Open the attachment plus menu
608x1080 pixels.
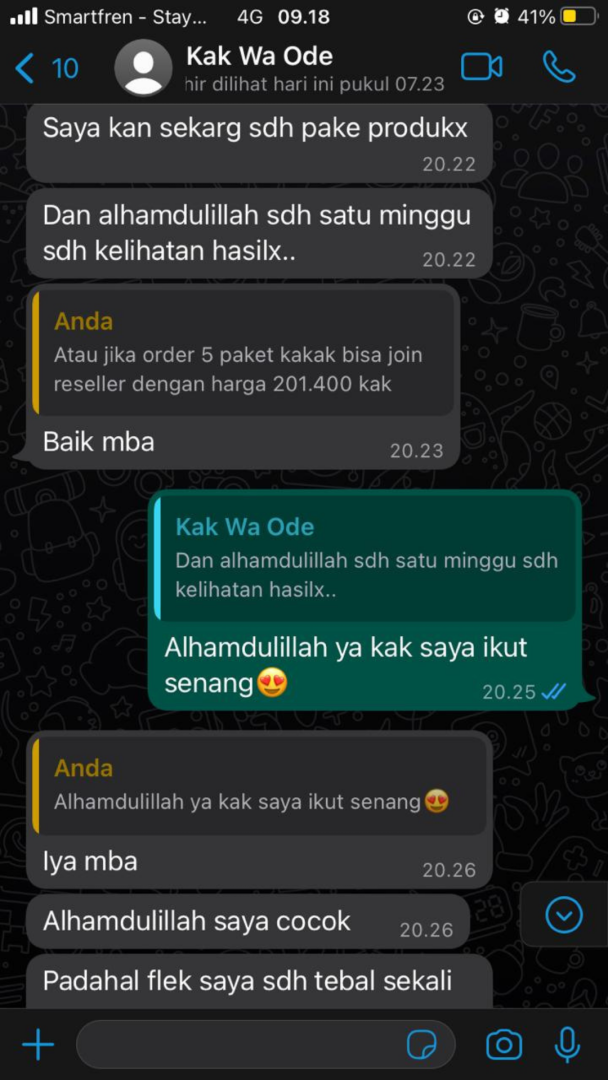[38, 1045]
